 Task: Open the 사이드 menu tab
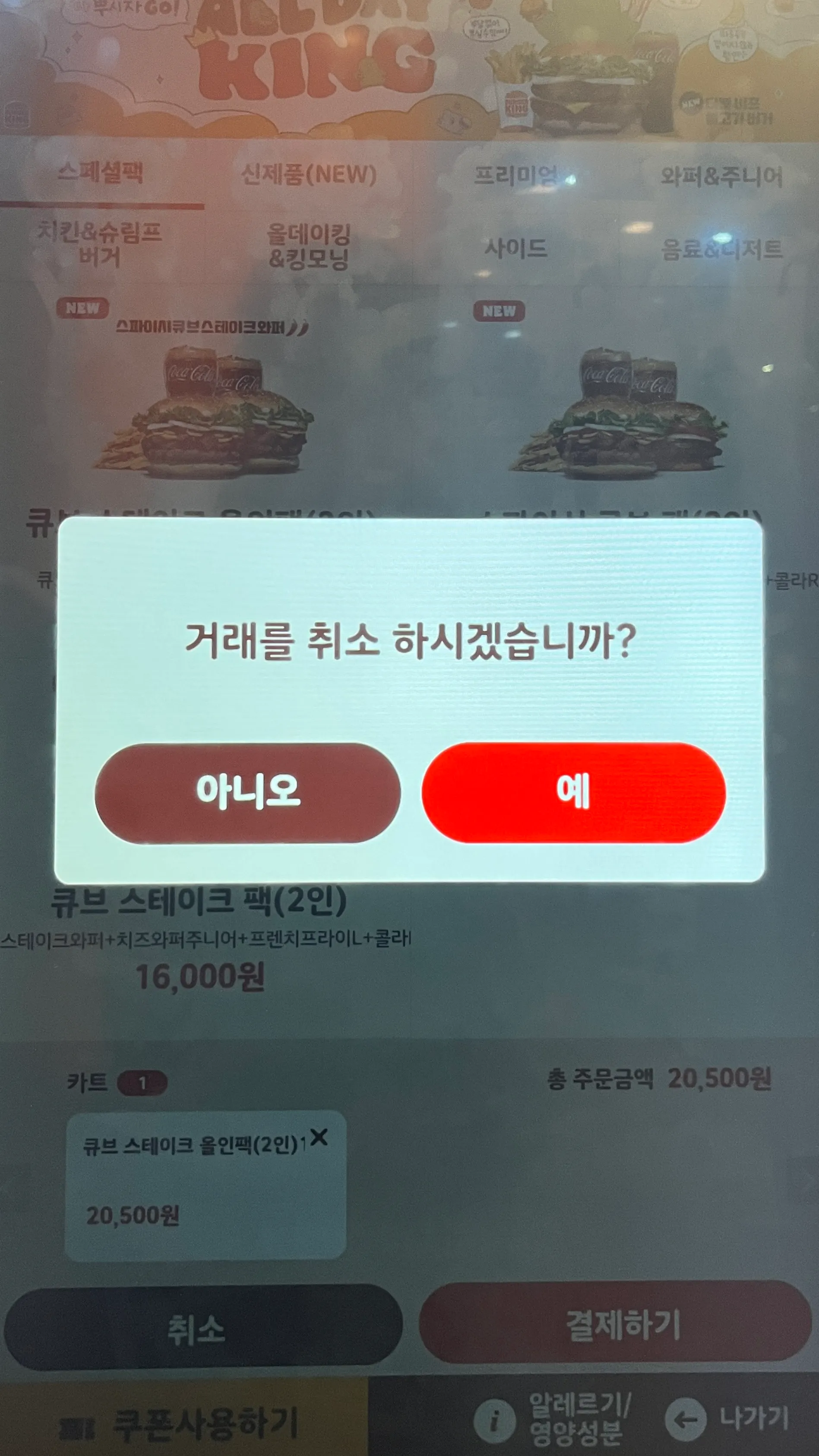coord(515,247)
